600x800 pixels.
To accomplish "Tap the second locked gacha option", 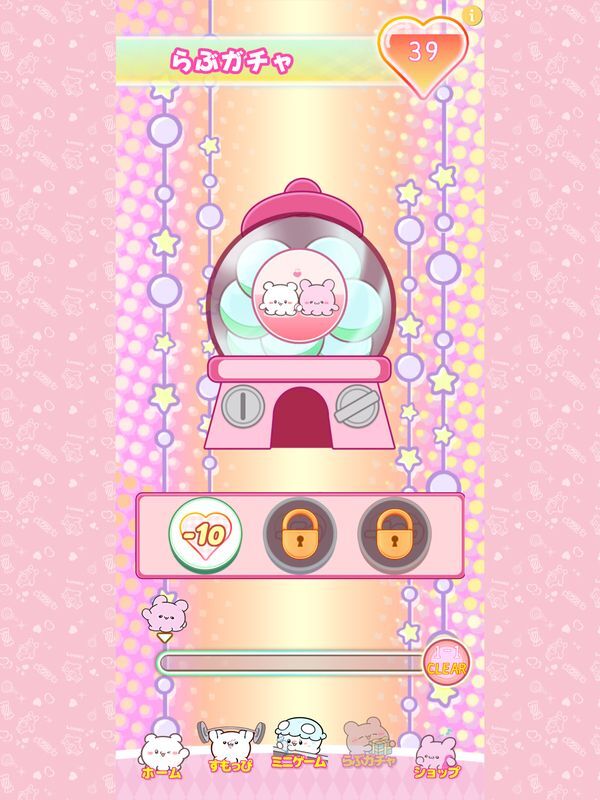I will pos(394,533).
